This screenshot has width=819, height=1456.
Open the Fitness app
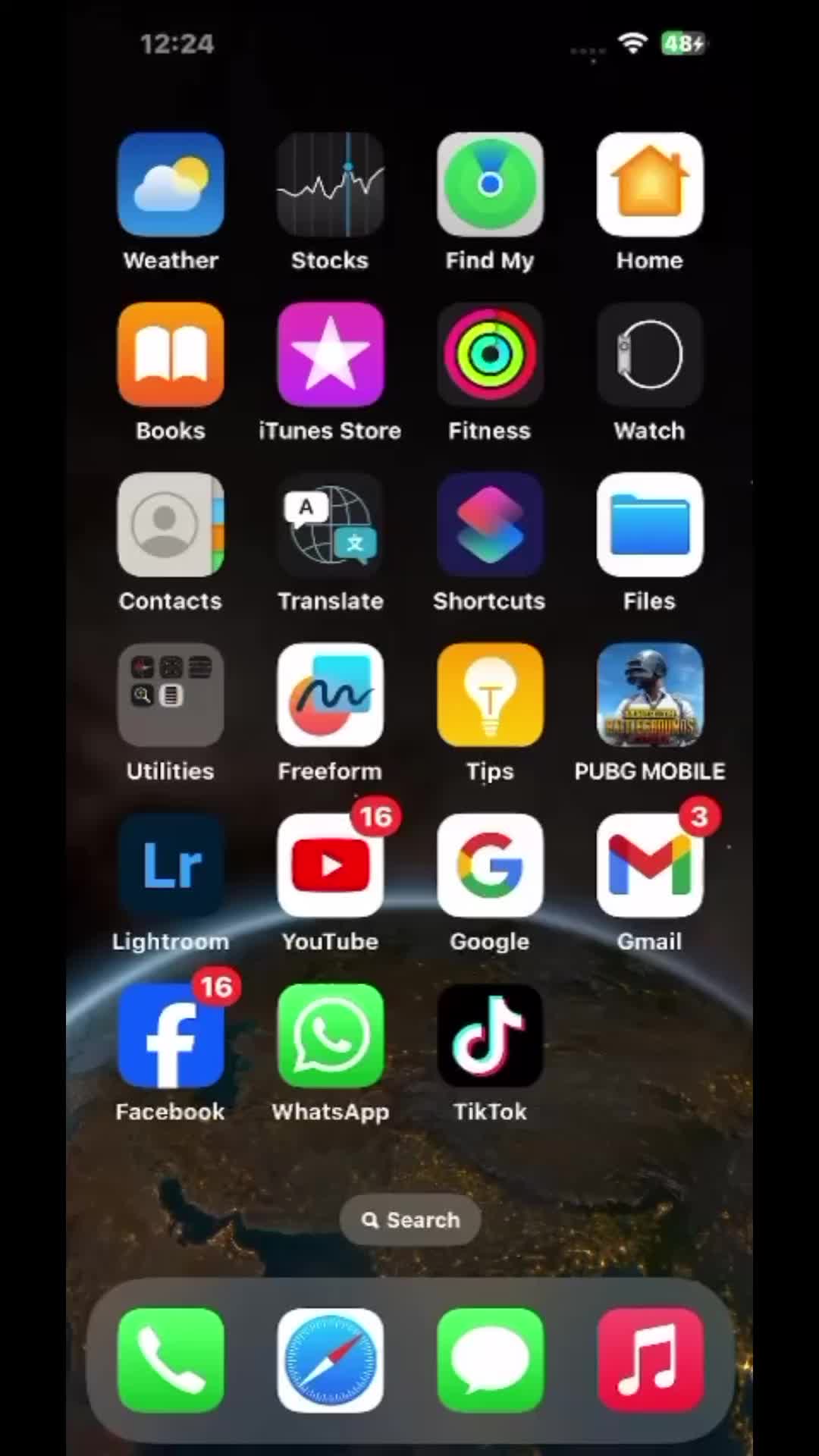pyautogui.click(x=490, y=354)
